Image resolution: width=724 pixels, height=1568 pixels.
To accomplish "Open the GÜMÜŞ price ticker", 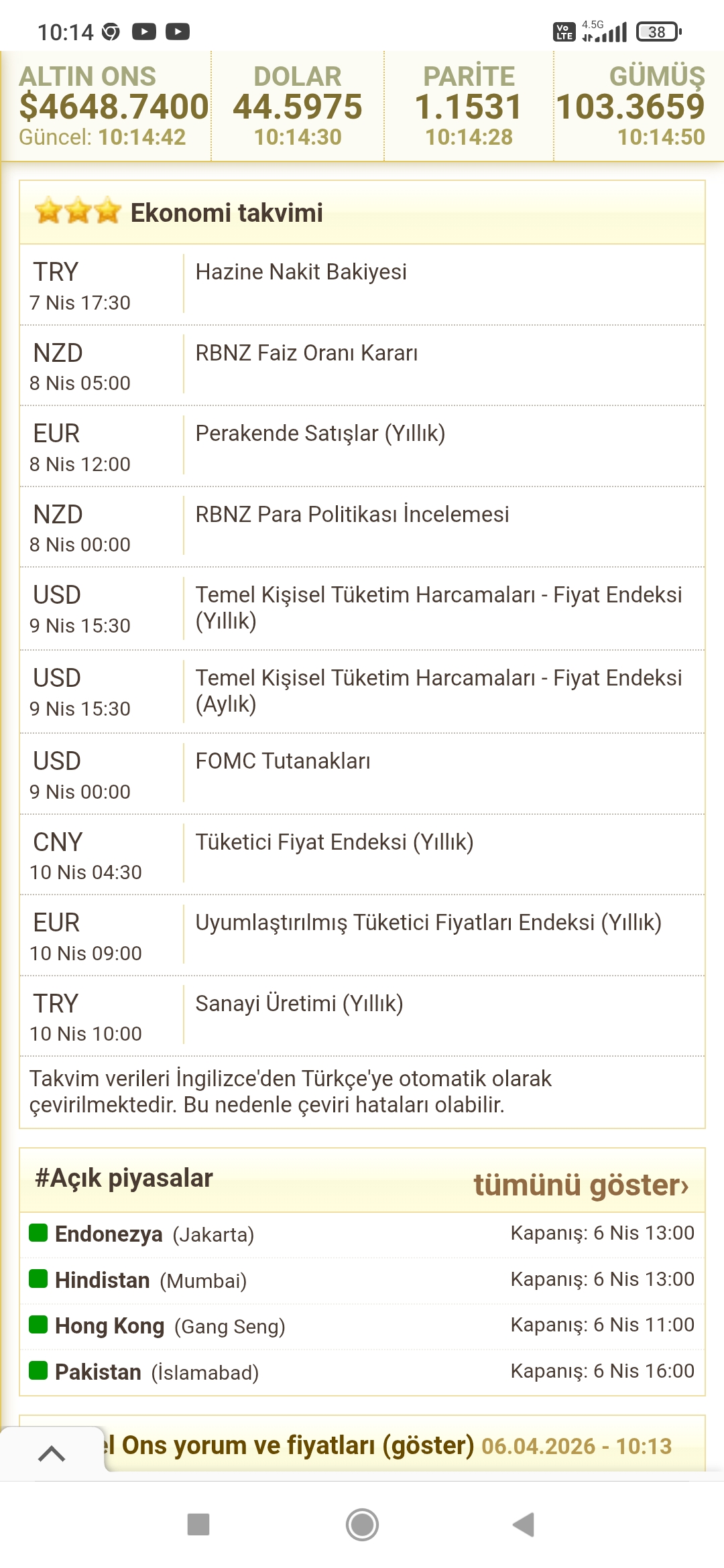I will click(631, 107).
